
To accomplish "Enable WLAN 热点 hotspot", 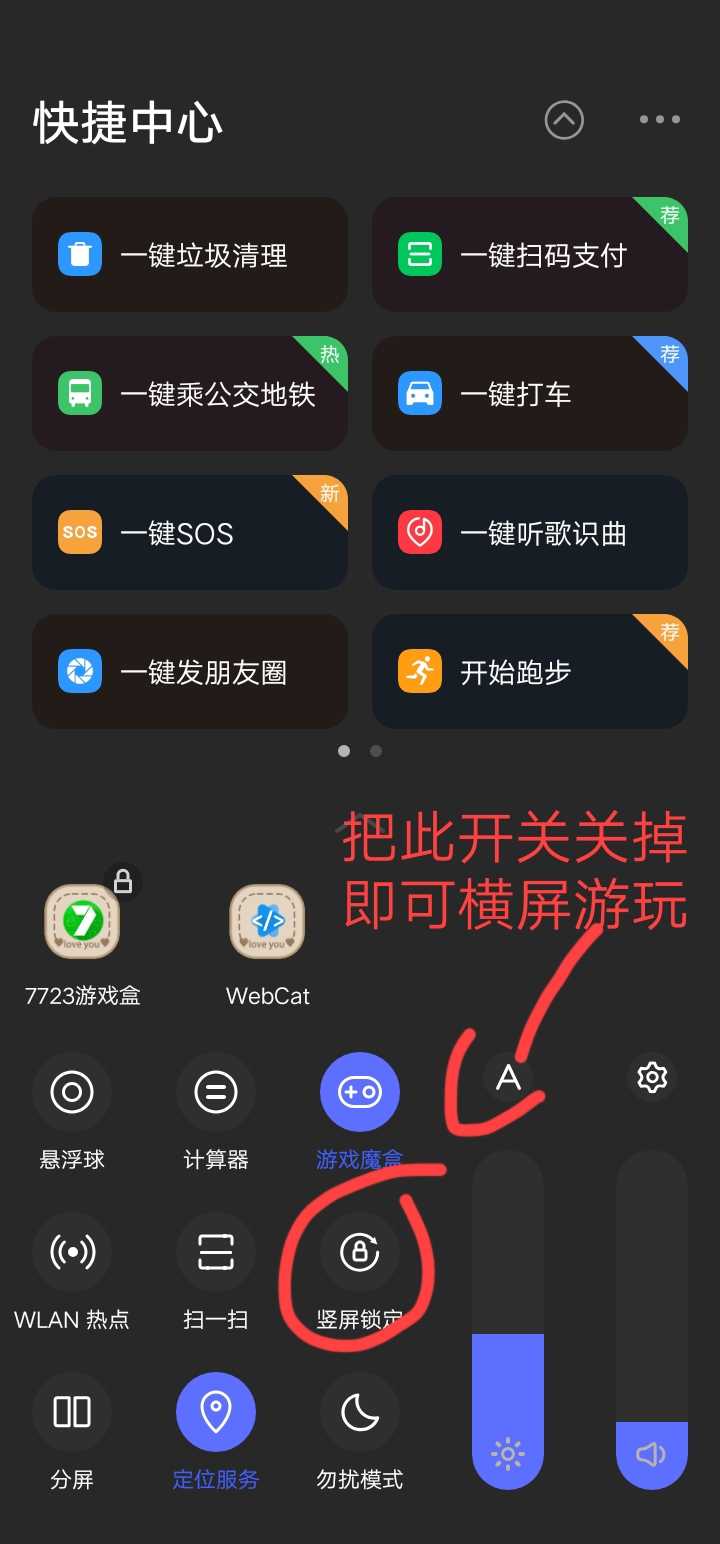I will (x=72, y=1252).
